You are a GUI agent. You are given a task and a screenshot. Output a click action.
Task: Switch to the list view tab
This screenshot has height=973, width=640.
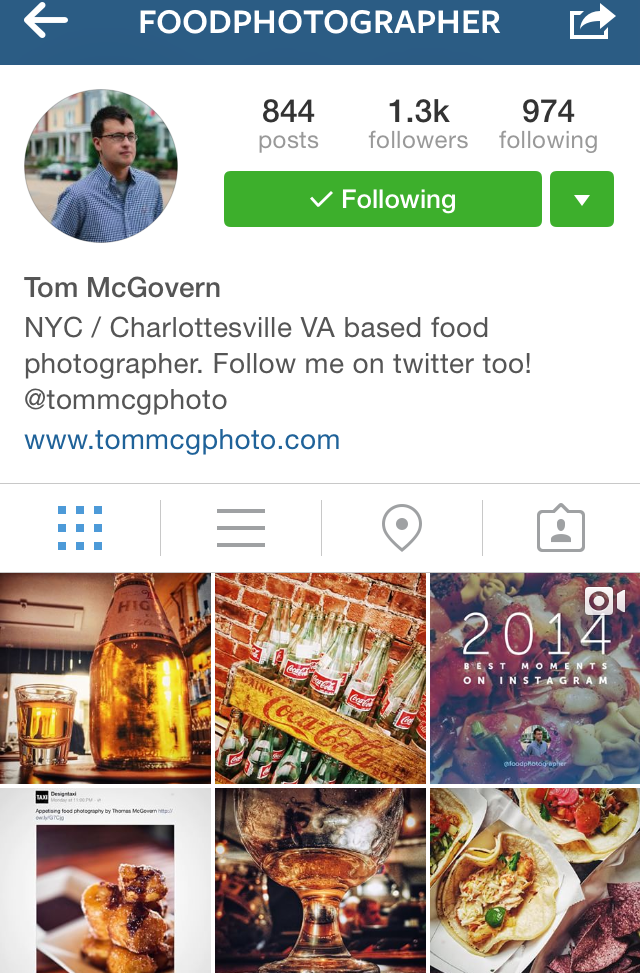(241, 527)
